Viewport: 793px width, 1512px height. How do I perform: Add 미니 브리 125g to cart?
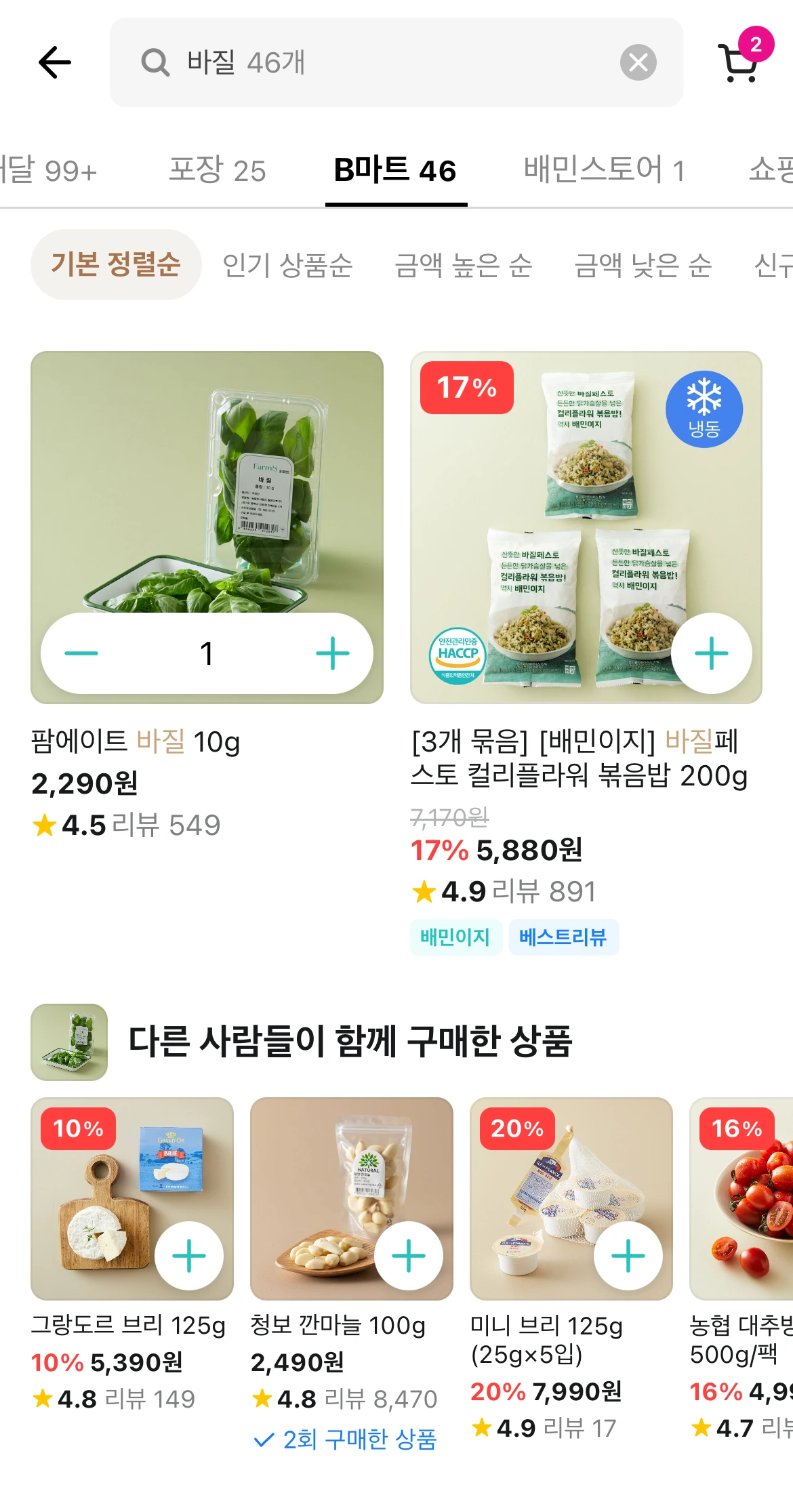[628, 1256]
